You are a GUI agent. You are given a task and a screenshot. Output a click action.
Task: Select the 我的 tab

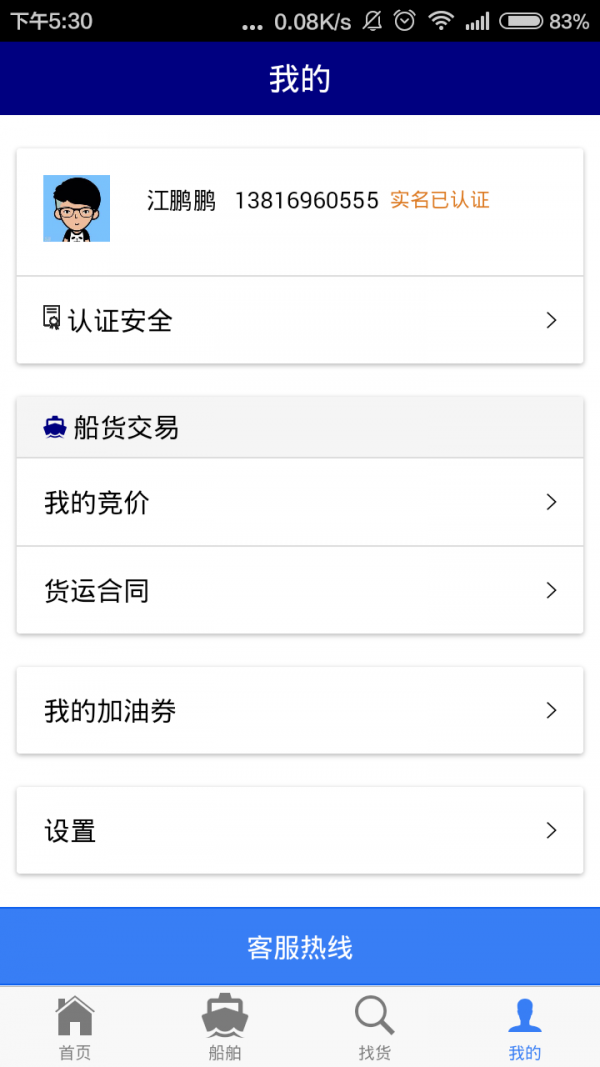pos(524,1028)
